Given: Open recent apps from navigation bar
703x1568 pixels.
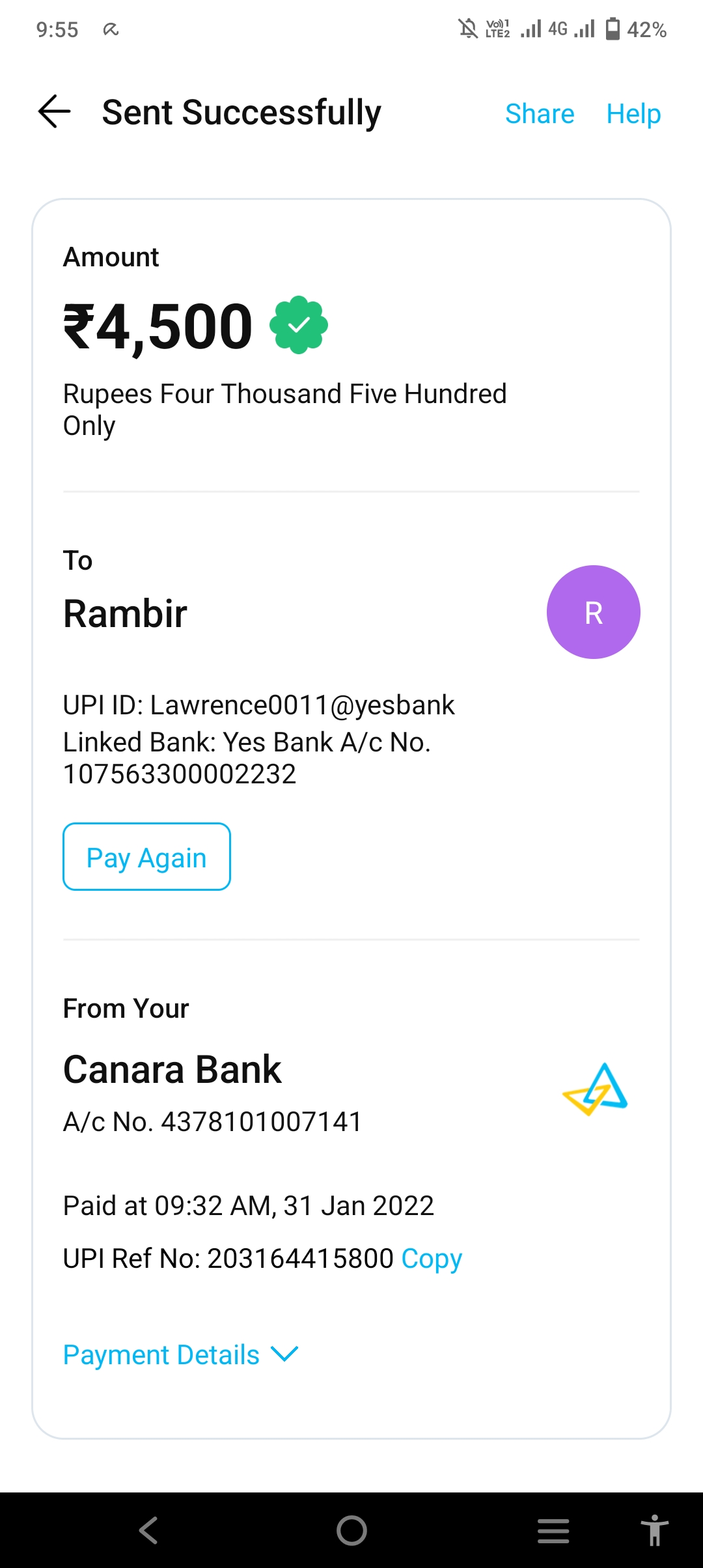Looking at the screenshot, I should [553, 1530].
